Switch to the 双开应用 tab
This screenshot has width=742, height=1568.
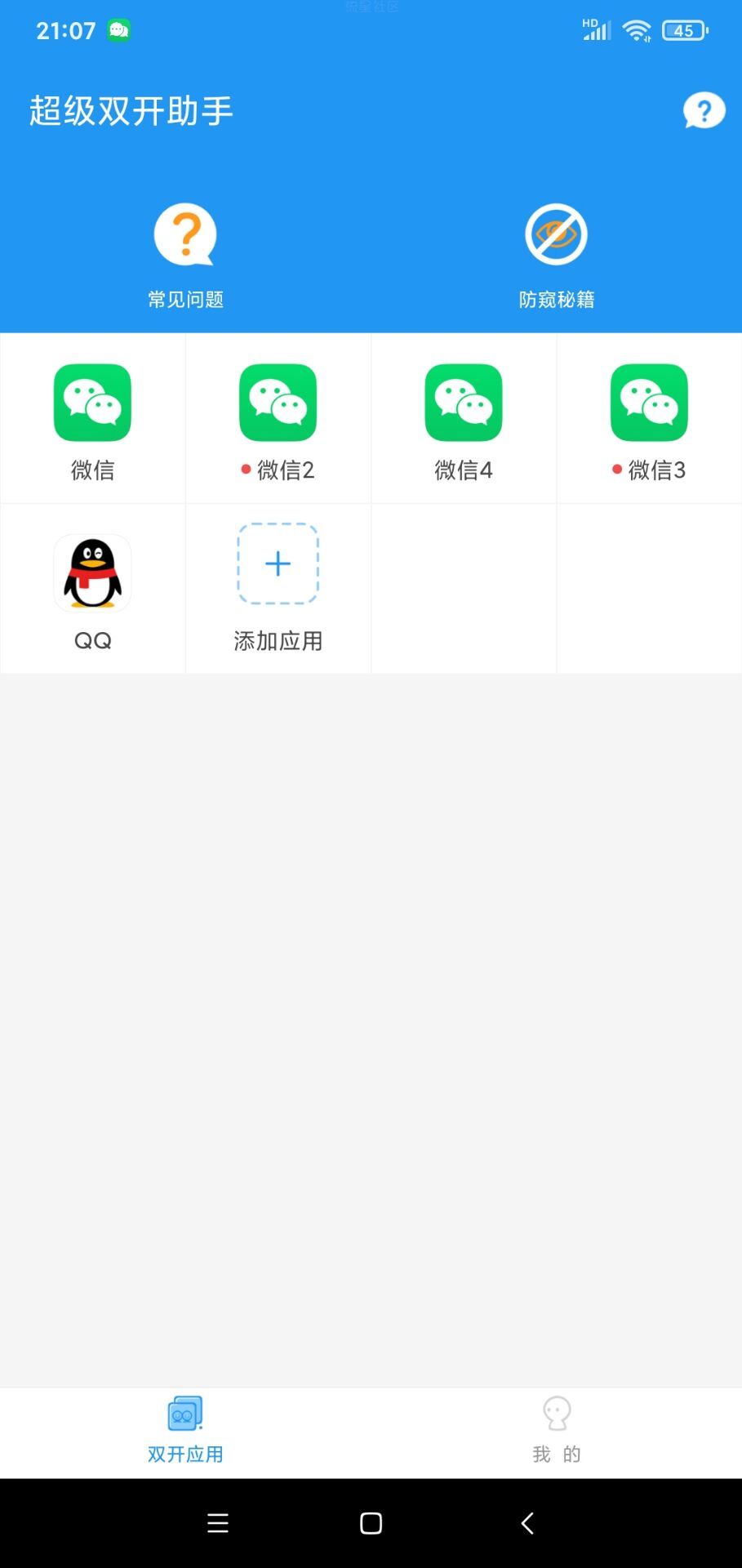[185, 1430]
